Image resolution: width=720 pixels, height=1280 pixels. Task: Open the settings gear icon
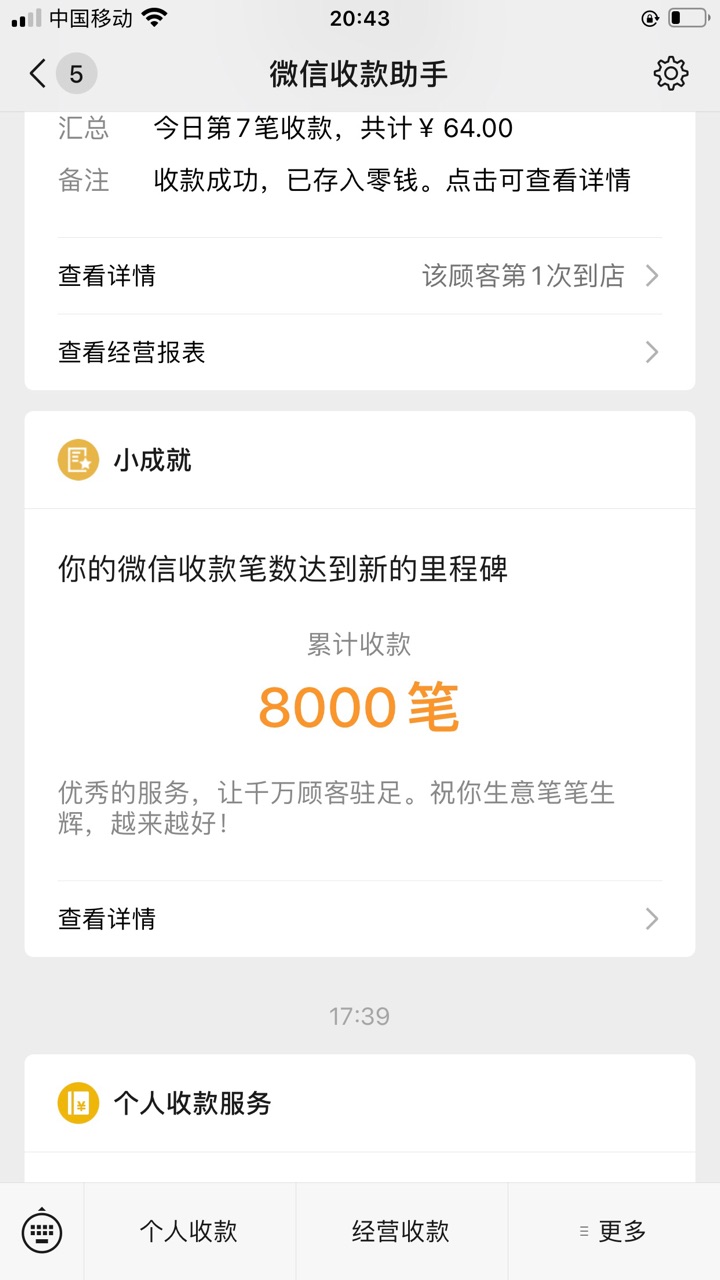click(x=670, y=73)
